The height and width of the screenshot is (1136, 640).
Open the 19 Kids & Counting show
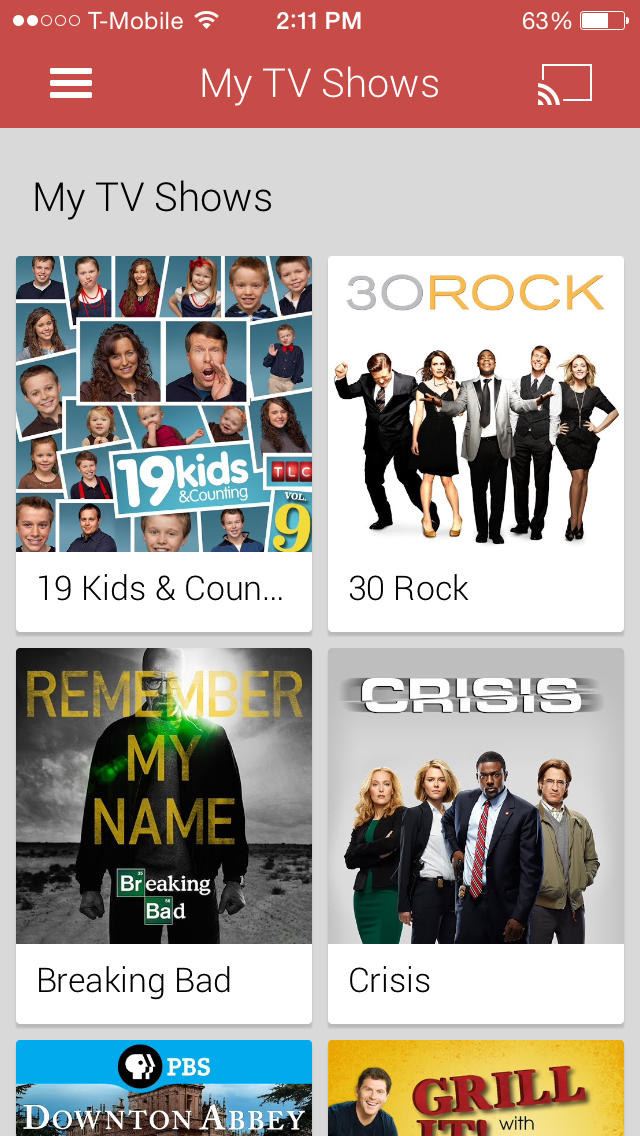click(164, 443)
